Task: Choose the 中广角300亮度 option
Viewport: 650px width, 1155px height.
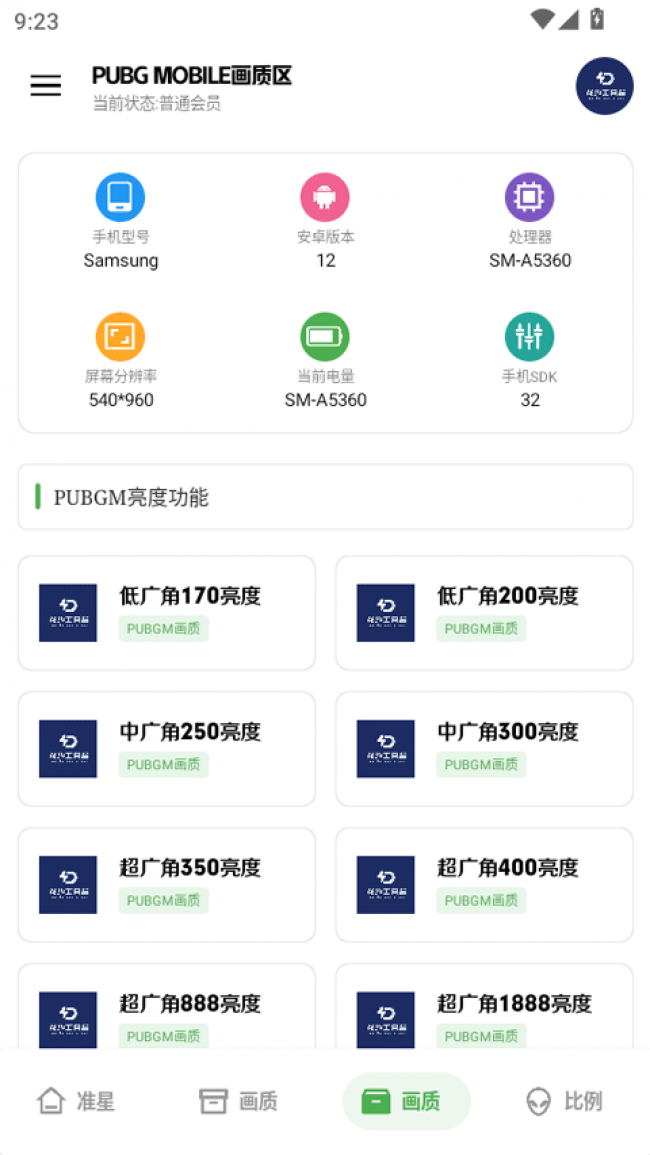Action: (484, 749)
